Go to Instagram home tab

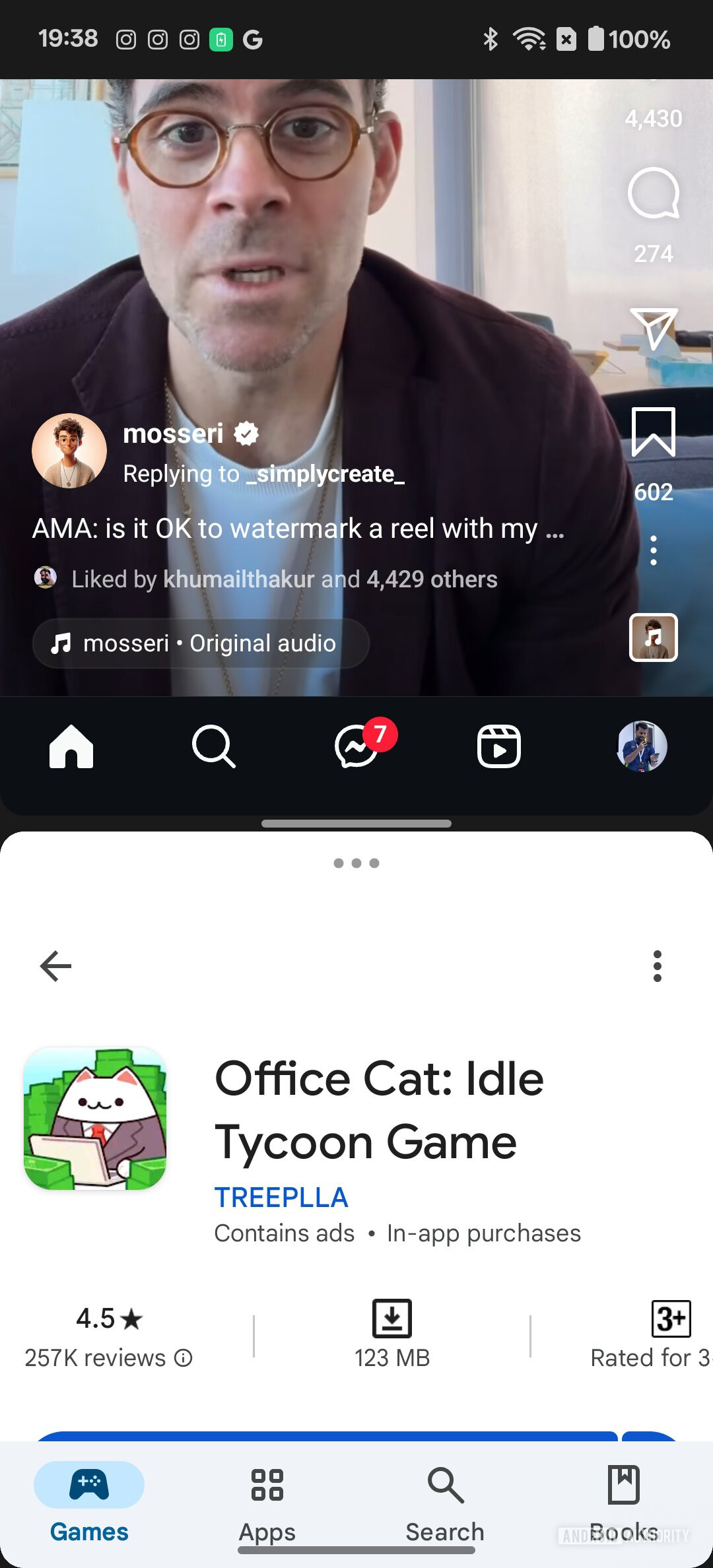(x=71, y=747)
